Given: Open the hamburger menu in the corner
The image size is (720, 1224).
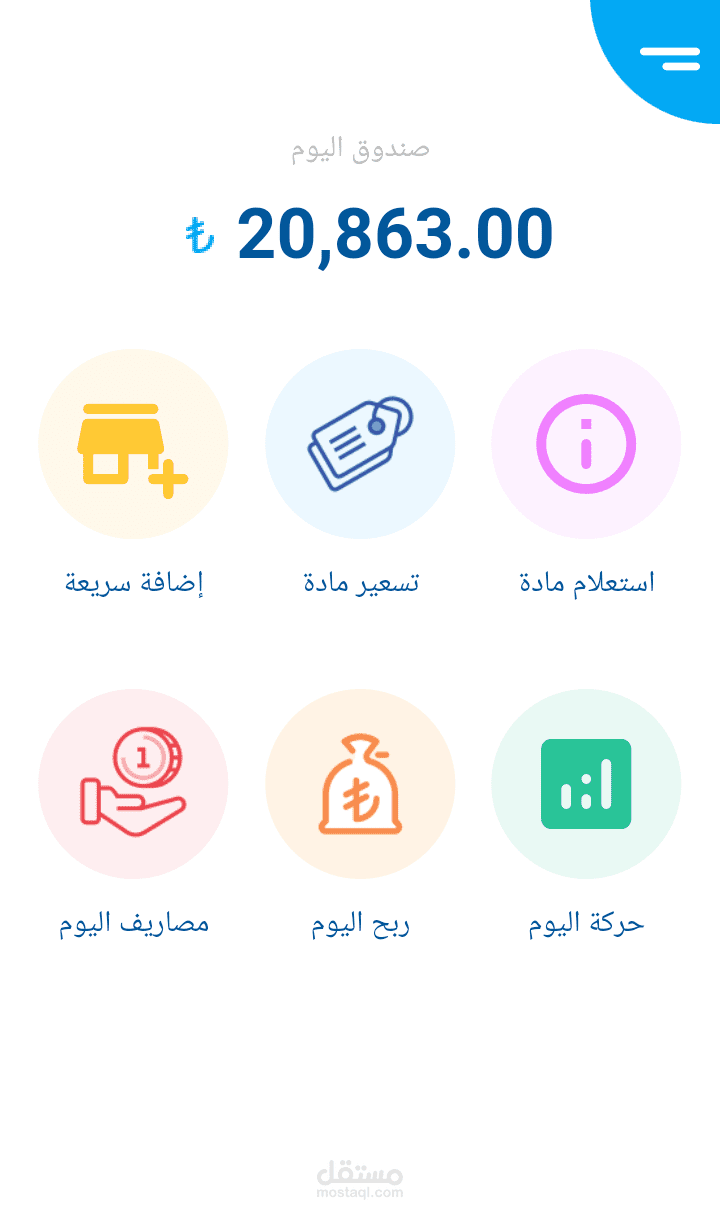Looking at the screenshot, I should click(x=670, y=58).
